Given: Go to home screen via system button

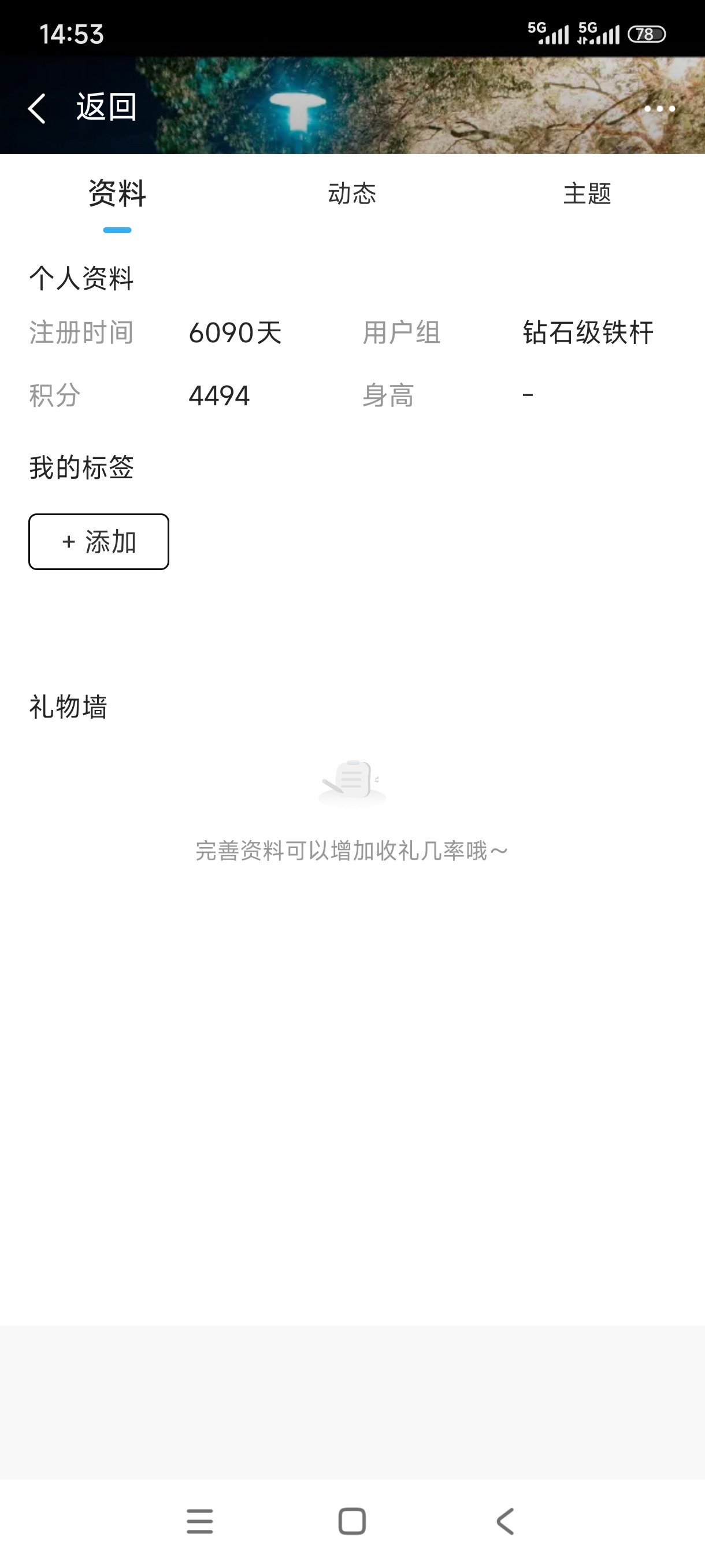Looking at the screenshot, I should [351, 1521].
